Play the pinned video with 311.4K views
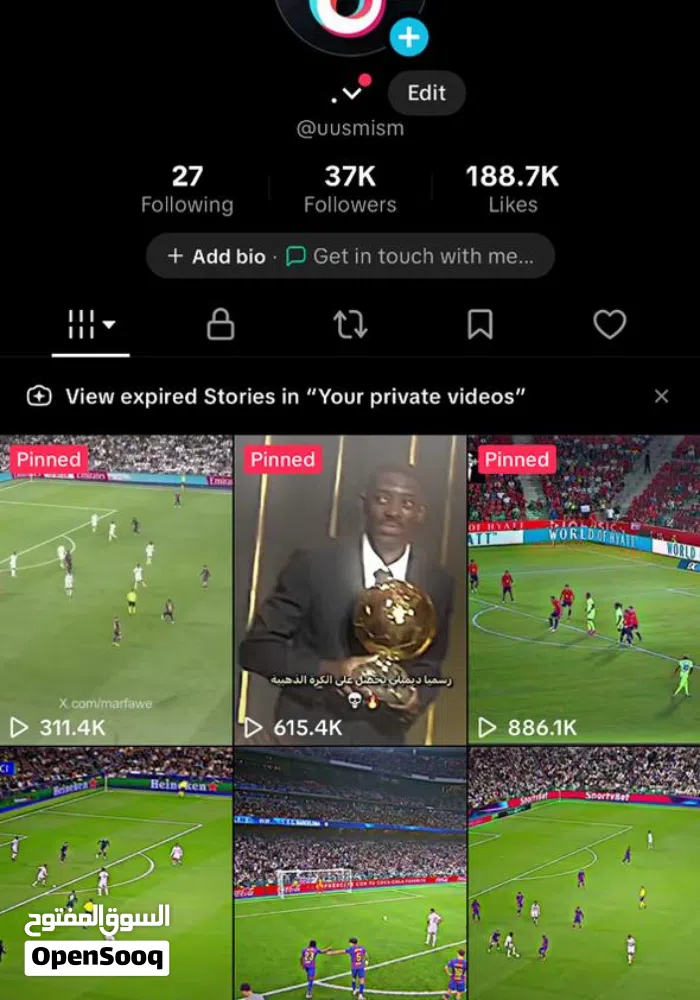This screenshot has height=1000, width=700. (116, 590)
